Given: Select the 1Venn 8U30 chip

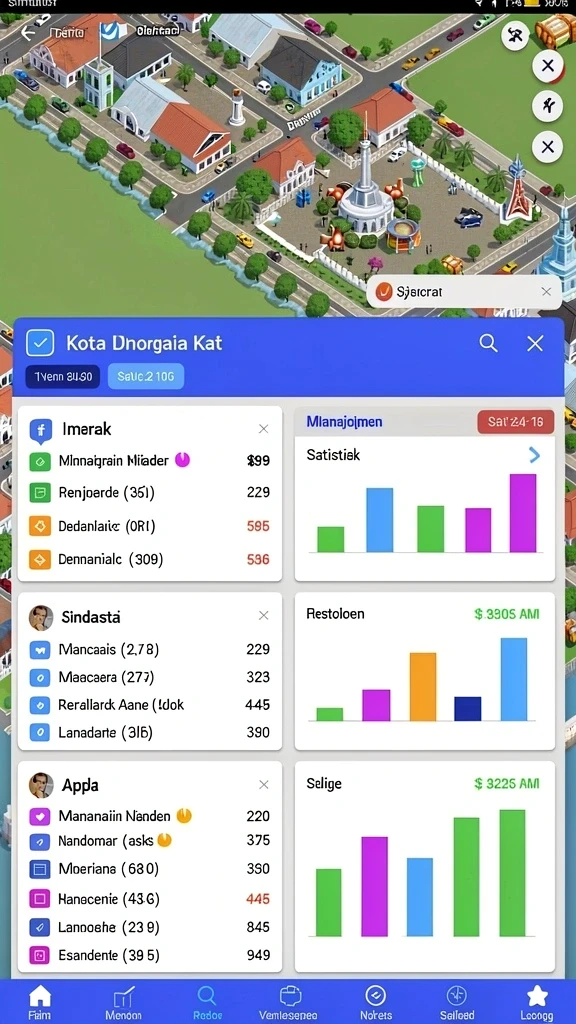Looking at the screenshot, I should 63,377.
